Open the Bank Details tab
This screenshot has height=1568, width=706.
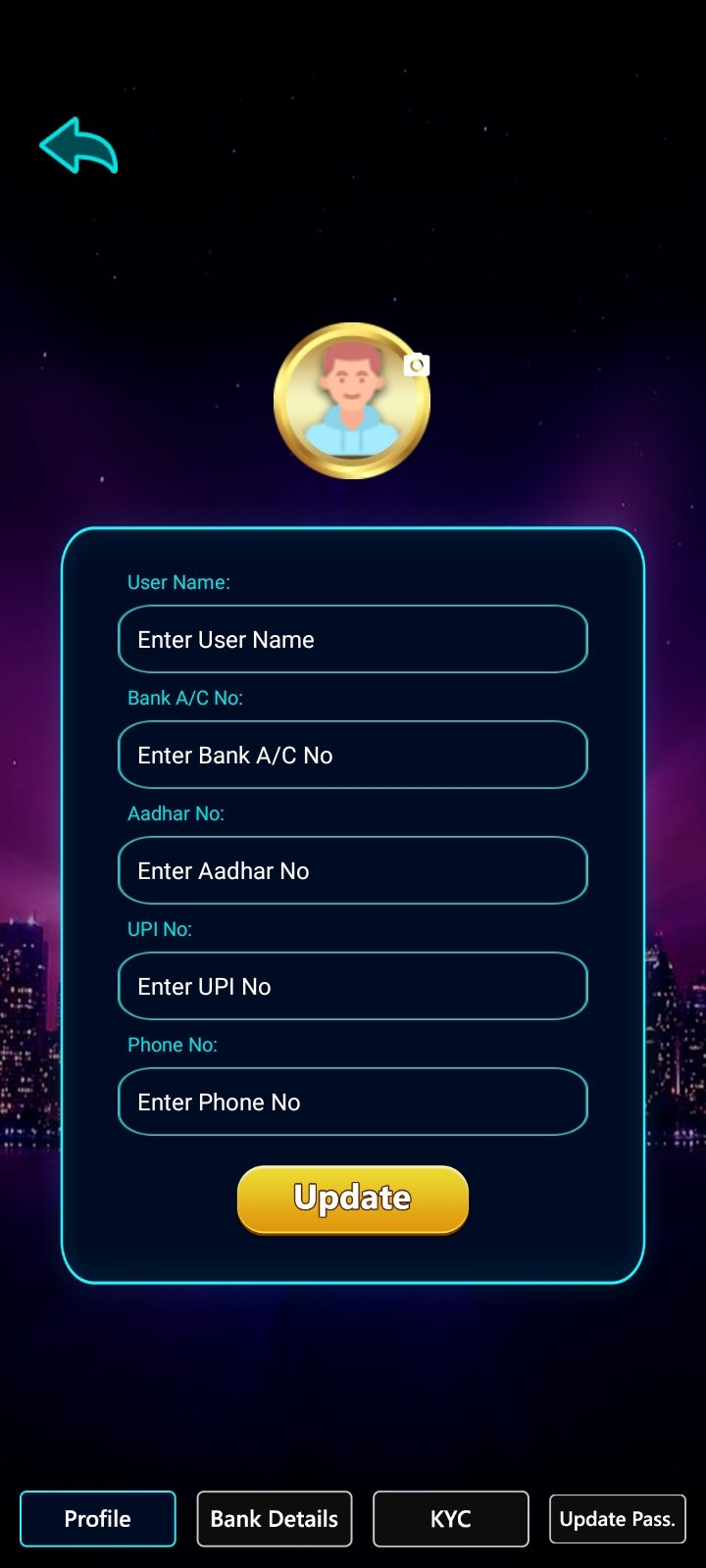[275, 1519]
